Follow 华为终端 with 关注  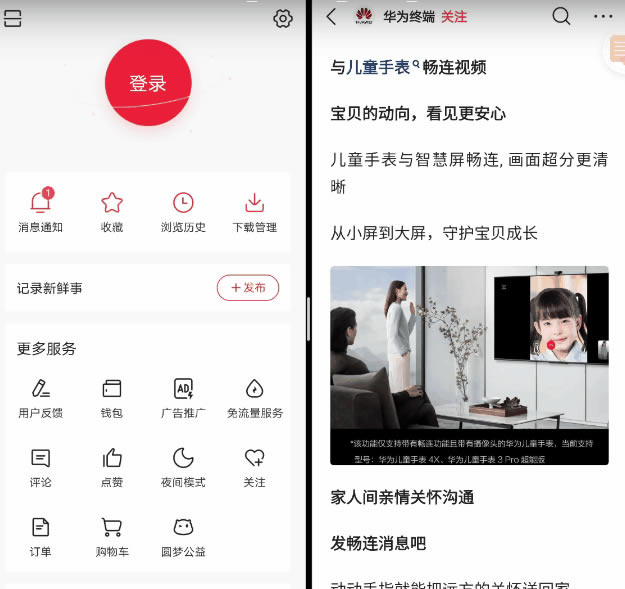[x=454, y=17]
